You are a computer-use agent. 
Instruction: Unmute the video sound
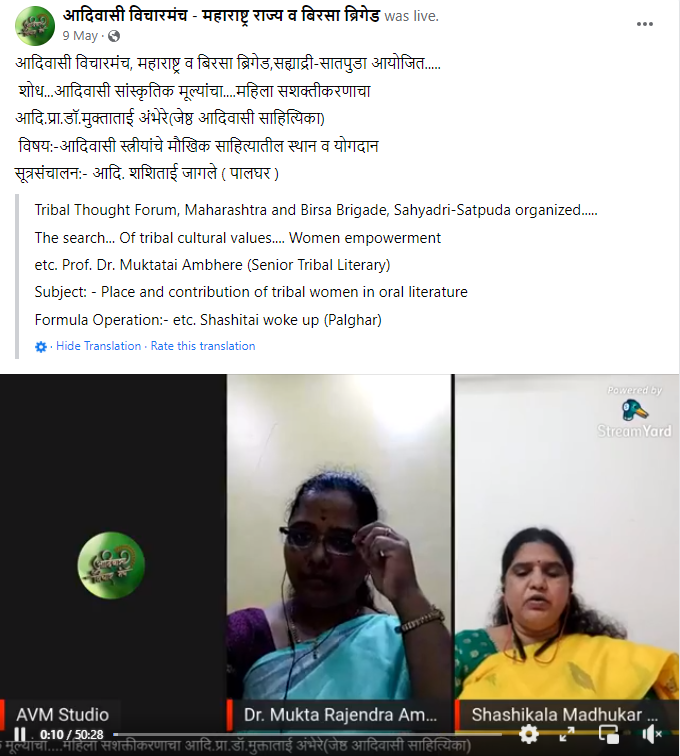pos(651,735)
